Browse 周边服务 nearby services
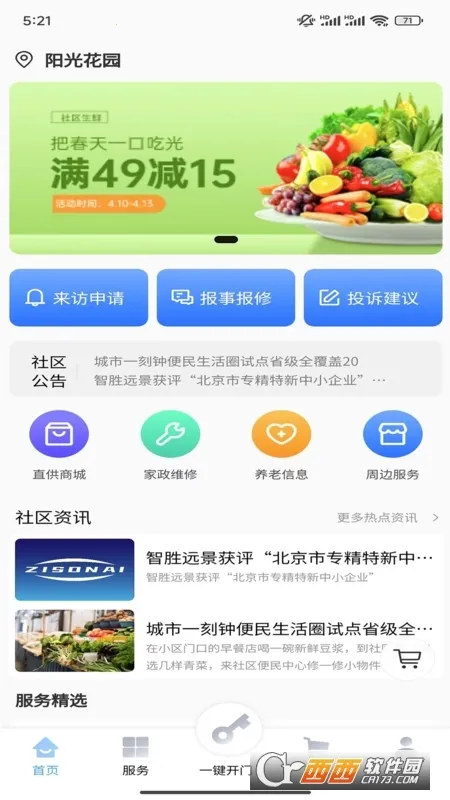Viewport: 450px width, 800px height. click(x=392, y=445)
